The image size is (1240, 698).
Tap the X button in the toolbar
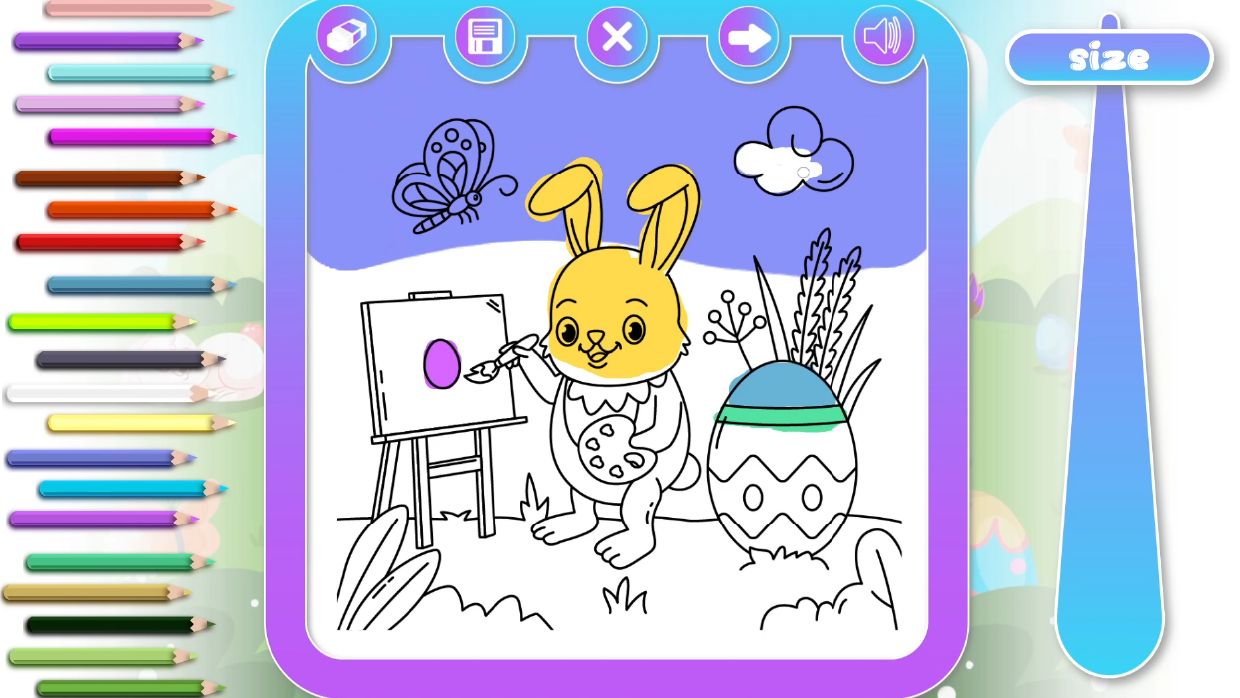617,37
